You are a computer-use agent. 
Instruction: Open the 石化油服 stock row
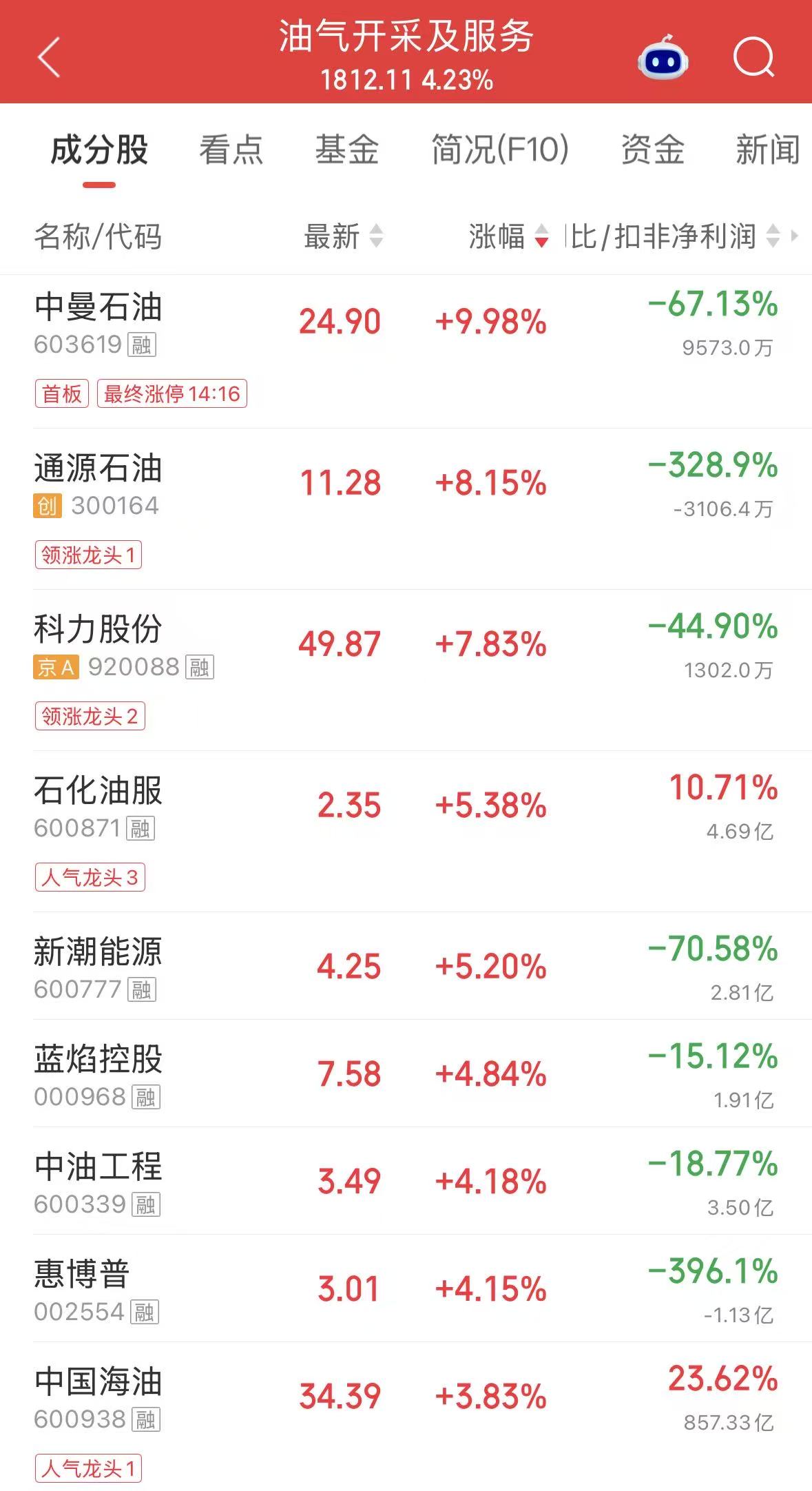tap(406, 832)
